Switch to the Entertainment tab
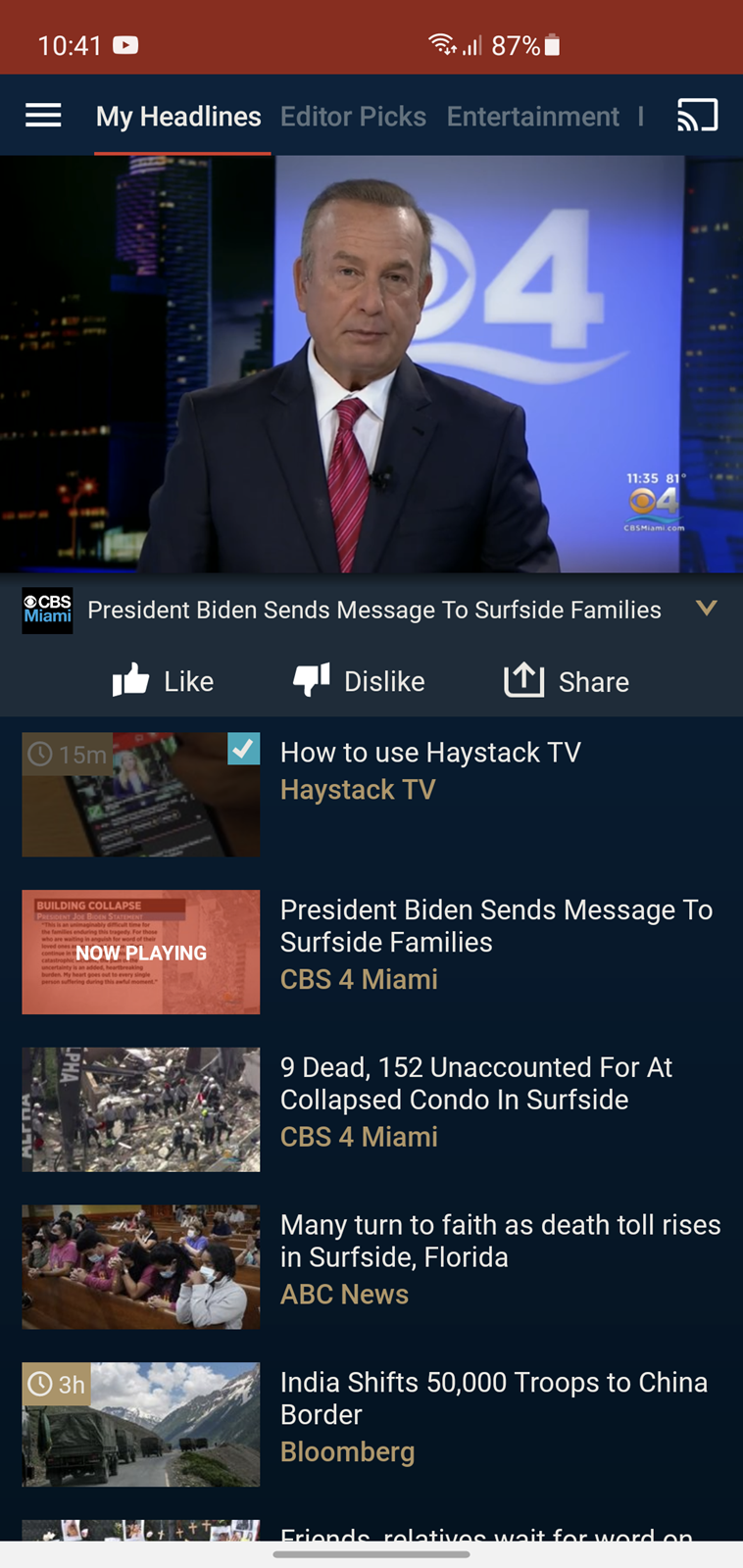The image size is (743, 1568). (x=532, y=117)
